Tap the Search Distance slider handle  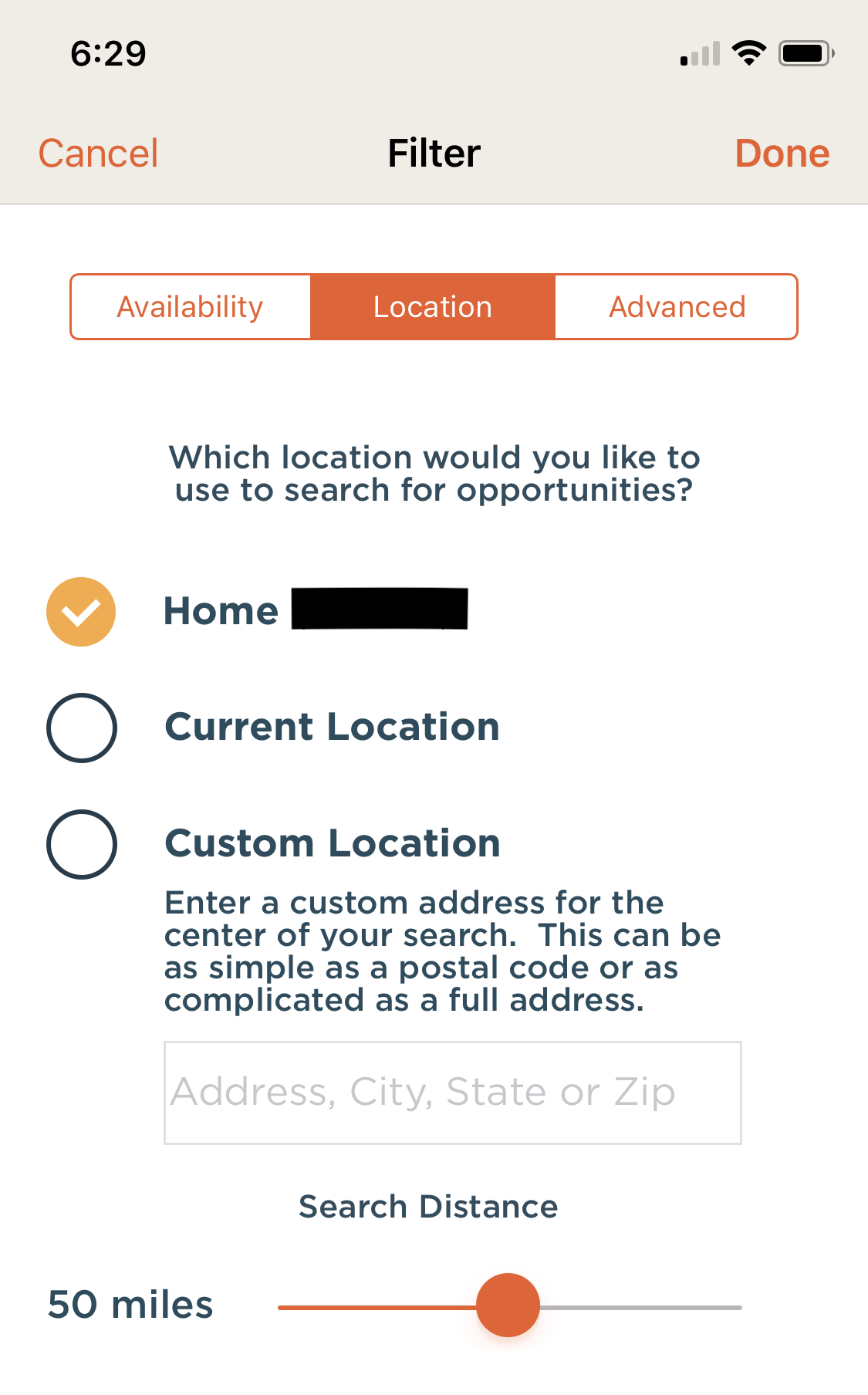pos(508,1305)
